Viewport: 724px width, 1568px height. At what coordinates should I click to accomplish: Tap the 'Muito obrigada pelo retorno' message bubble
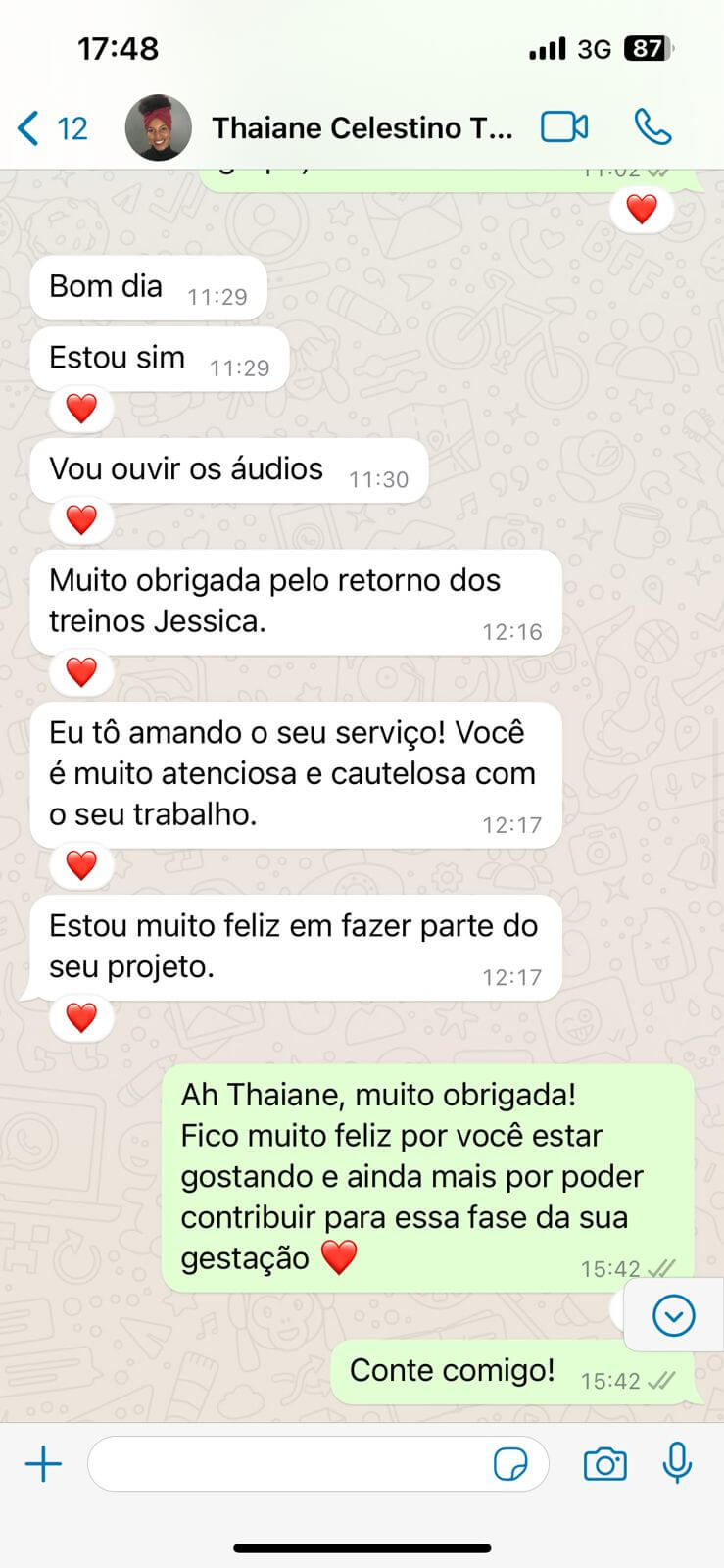(x=294, y=601)
